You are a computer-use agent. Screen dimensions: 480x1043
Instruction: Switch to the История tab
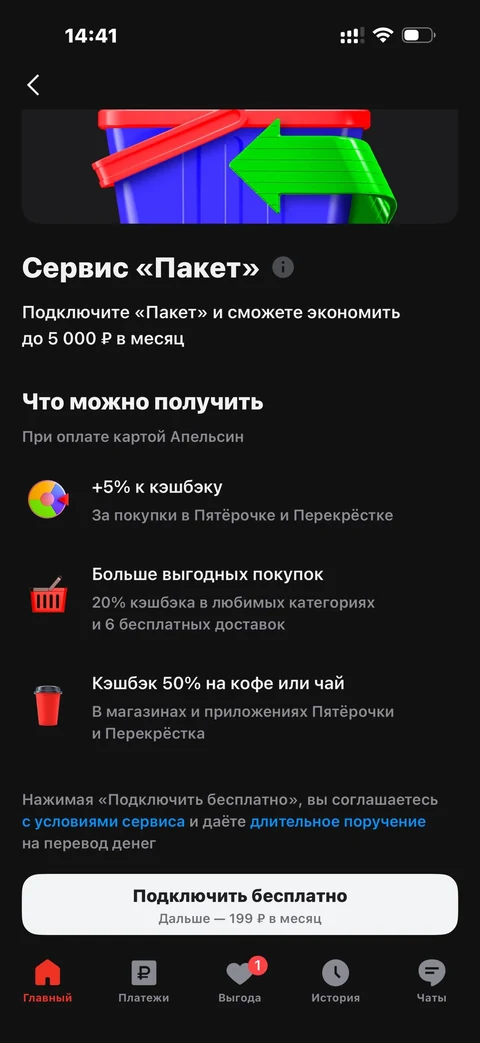tap(336, 982)
